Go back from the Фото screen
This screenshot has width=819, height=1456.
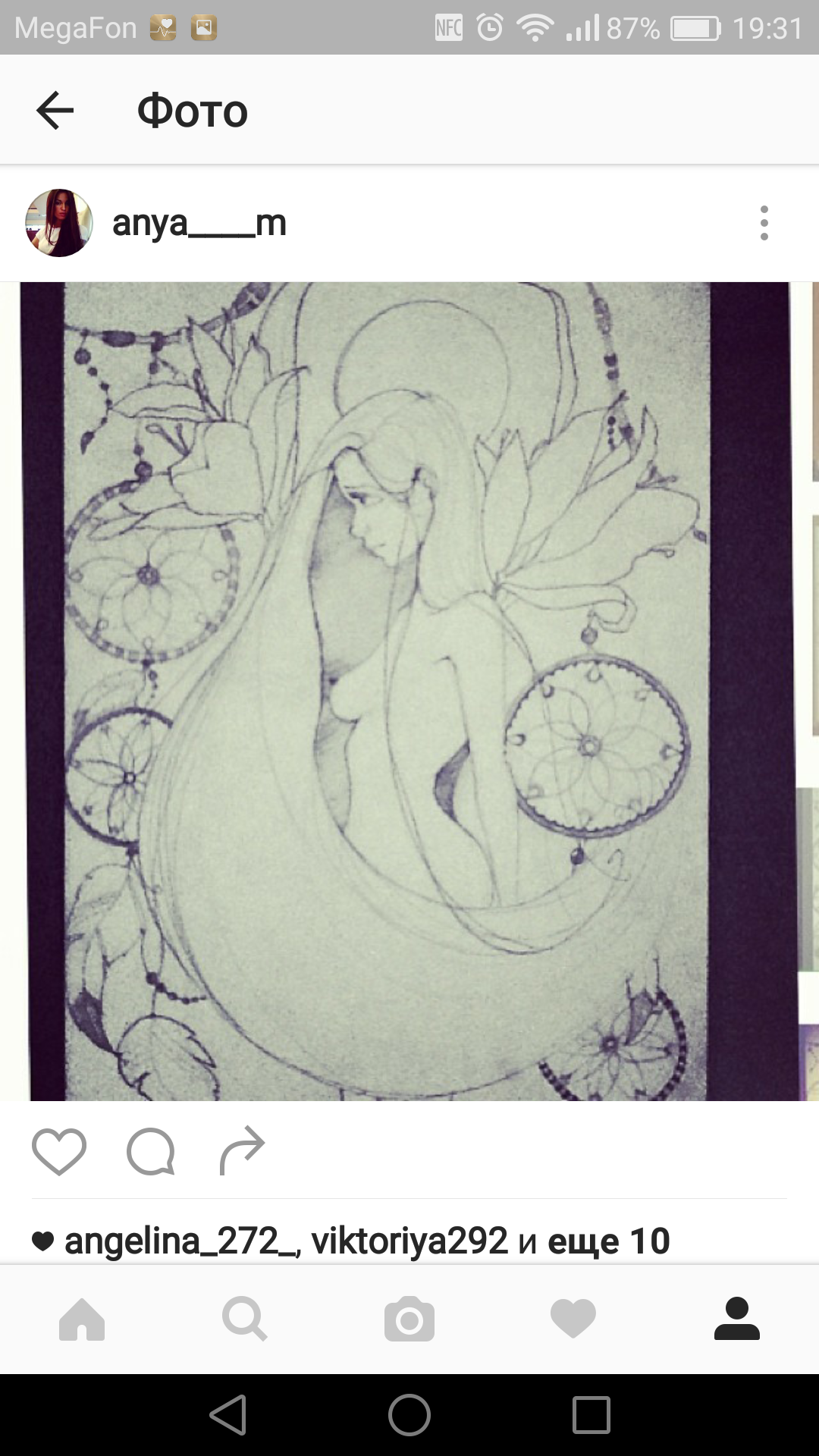pyautogui.click(x=55, y=111)
